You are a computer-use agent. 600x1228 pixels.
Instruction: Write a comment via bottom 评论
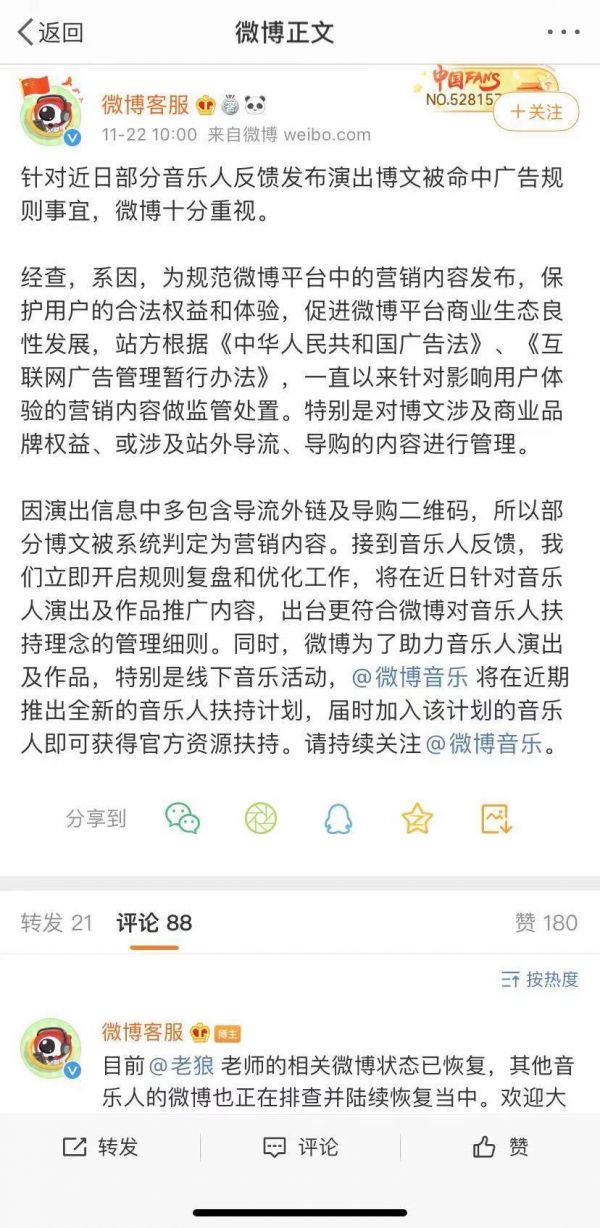(300, 1147)
